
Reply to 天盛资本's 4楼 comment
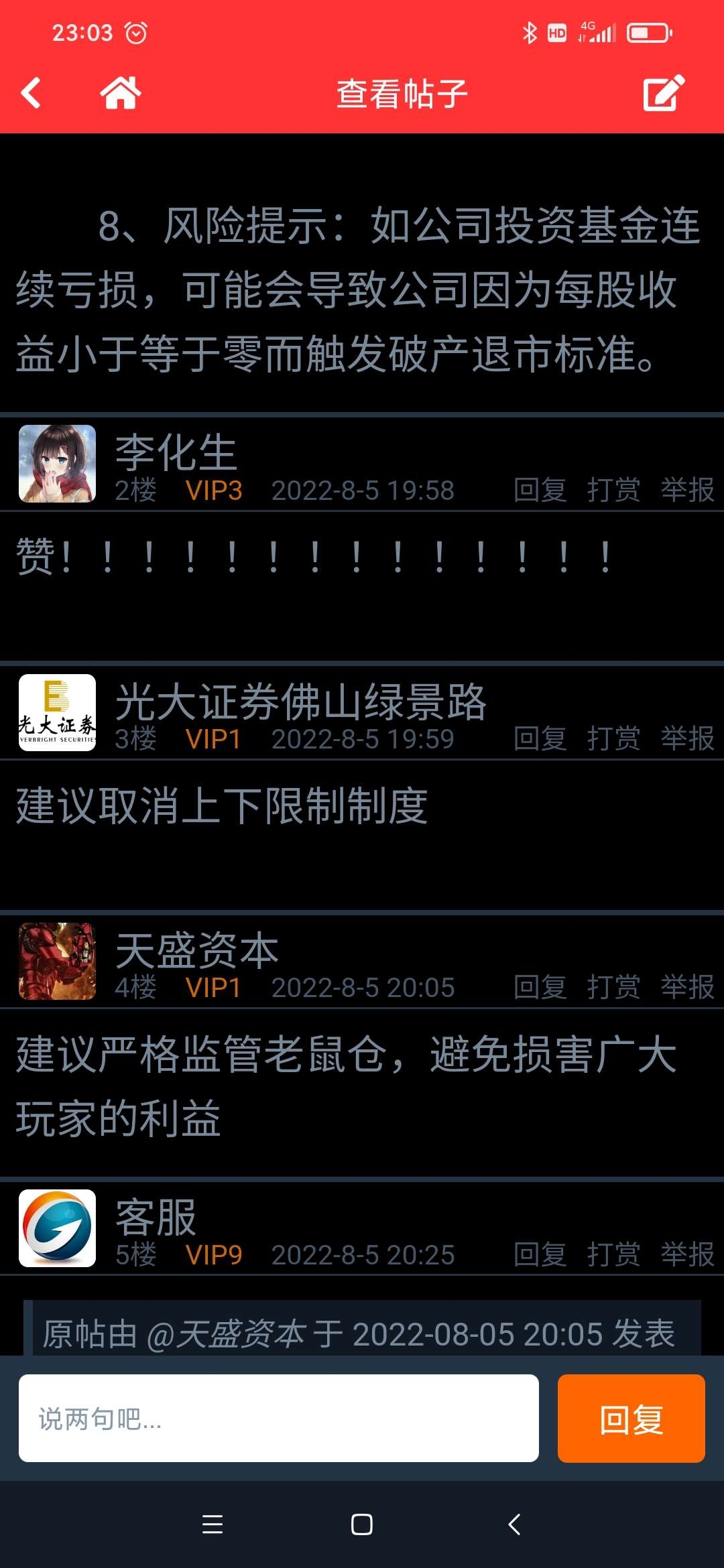540,987
